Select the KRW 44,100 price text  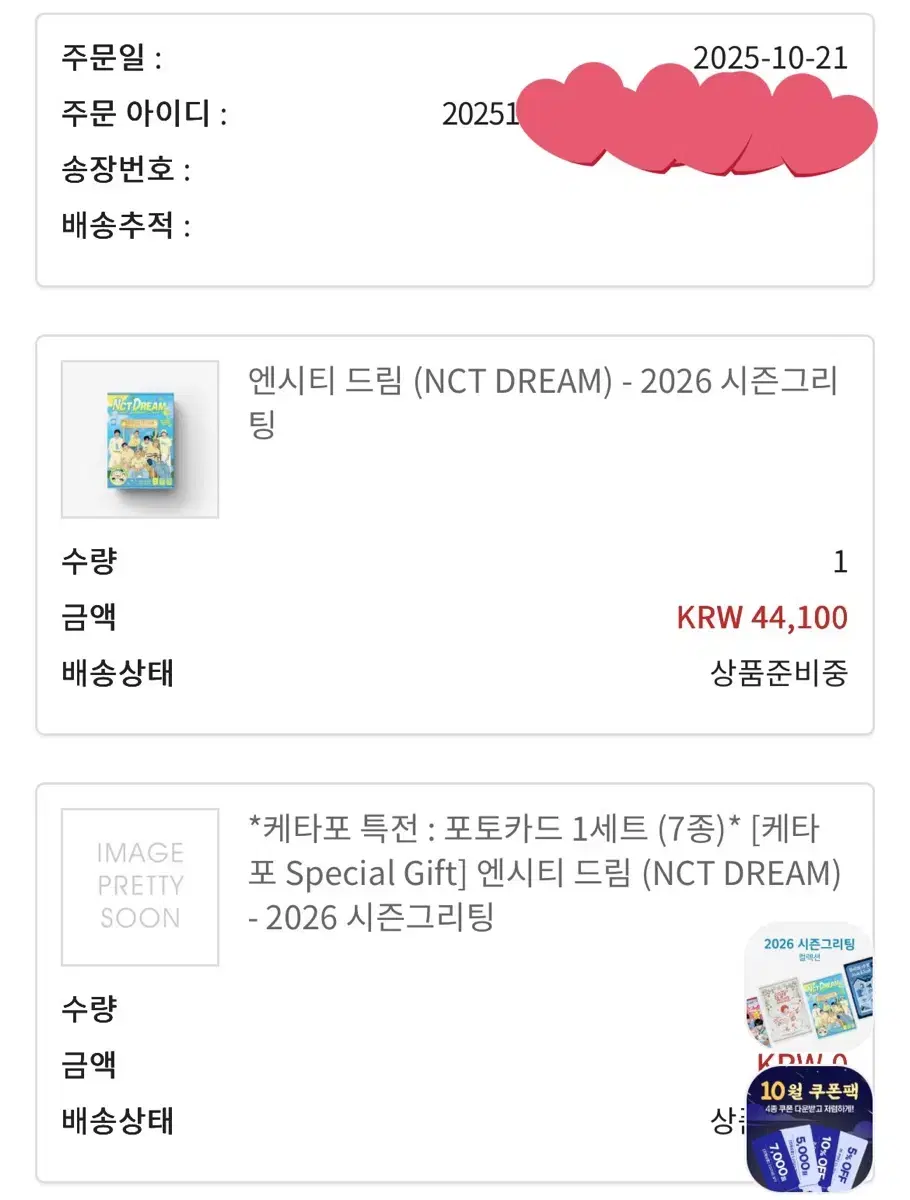(x=762, y=617)
